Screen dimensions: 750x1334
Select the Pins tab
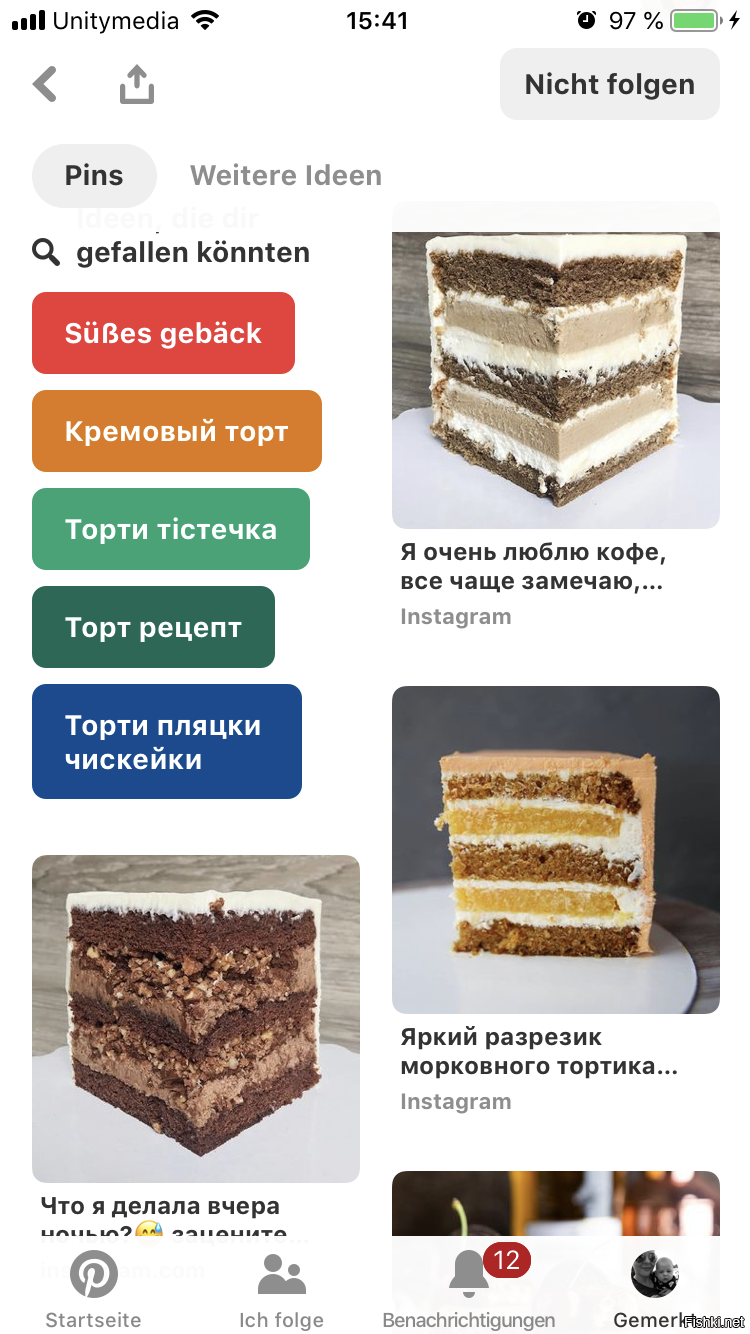(x=94, y=176)
